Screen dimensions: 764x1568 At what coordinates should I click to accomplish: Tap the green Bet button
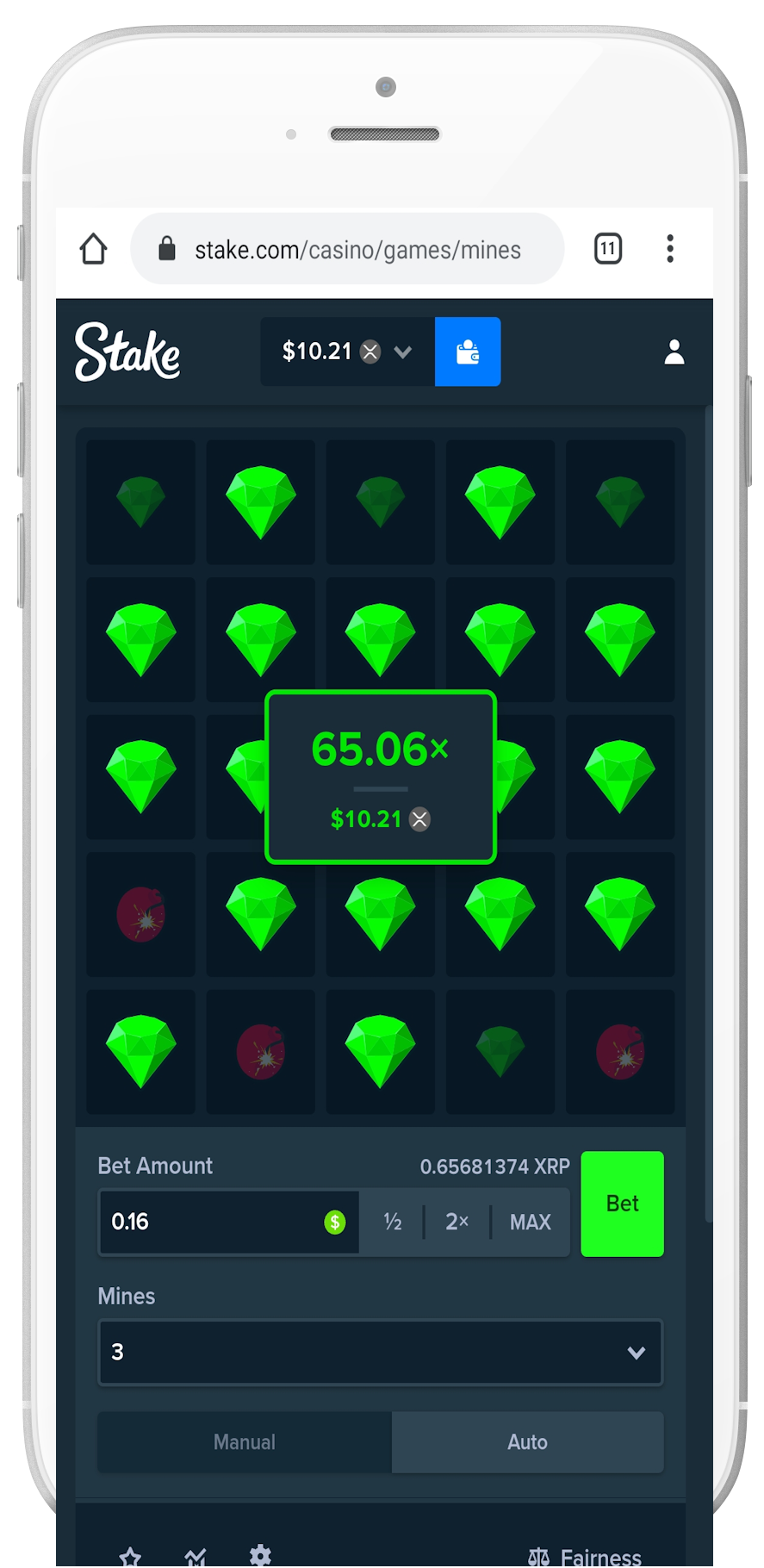(622, 1204)
